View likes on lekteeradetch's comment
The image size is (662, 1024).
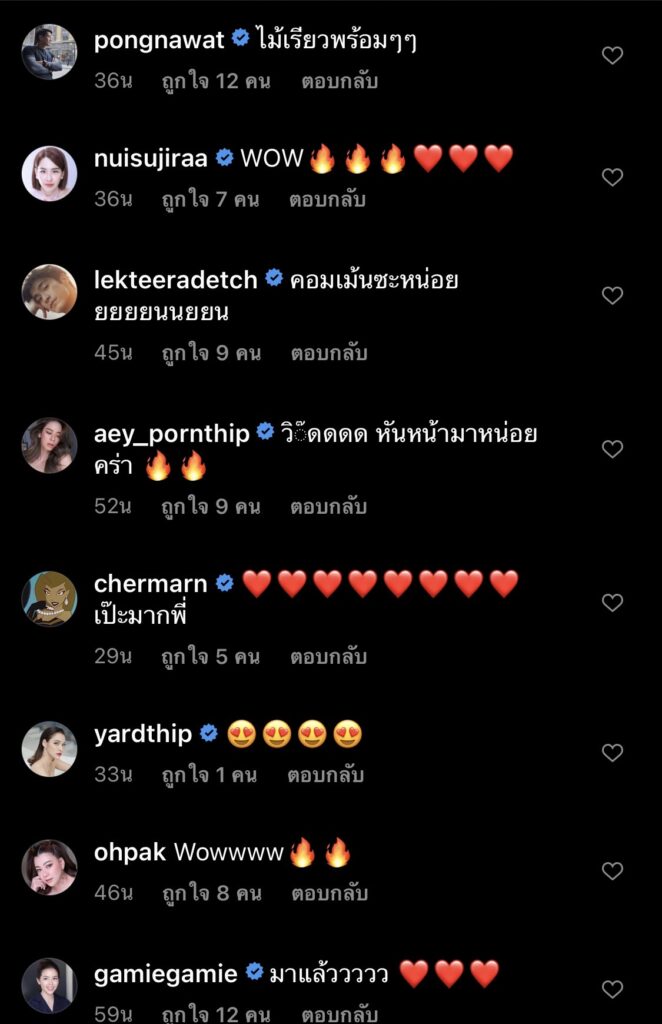point(210,353)
